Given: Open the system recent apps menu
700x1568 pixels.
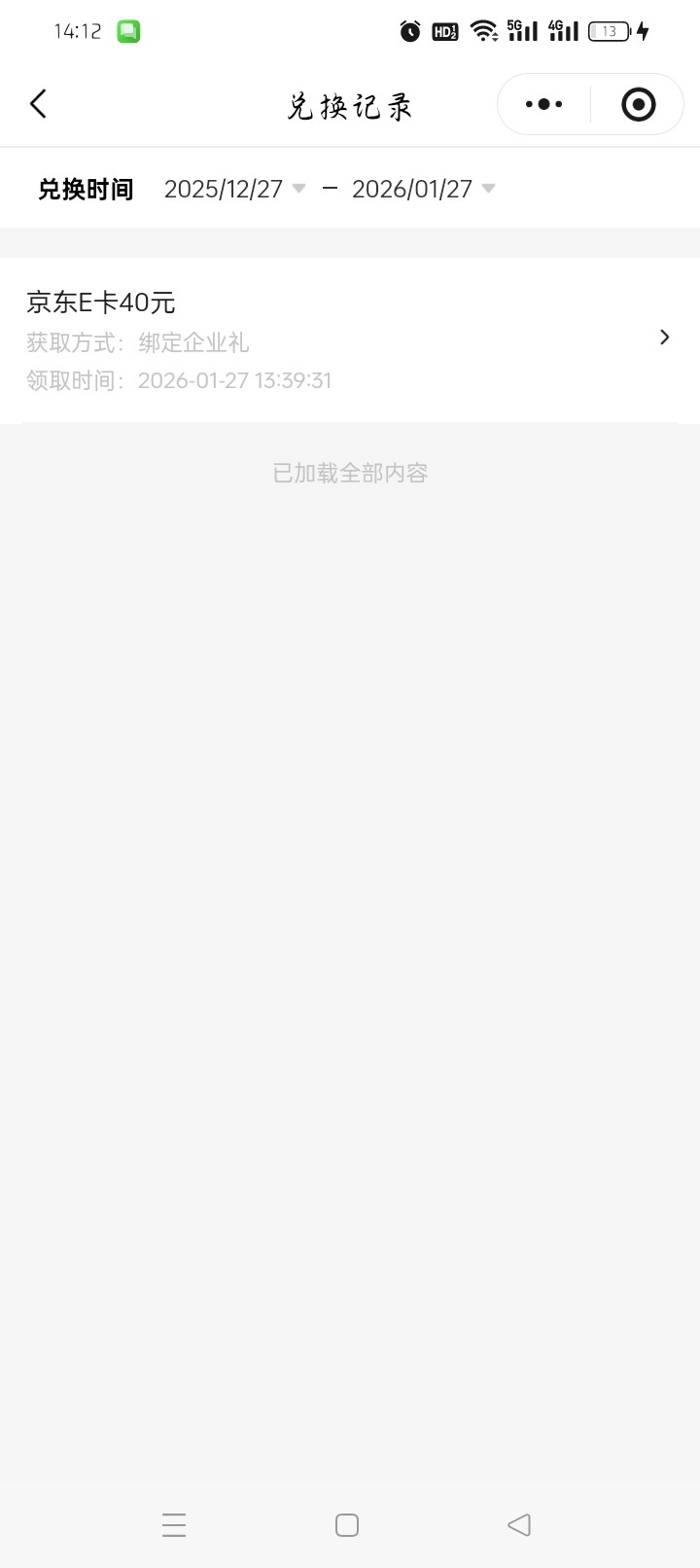Looking at the screenshot, I should [x=174, y=1524].
